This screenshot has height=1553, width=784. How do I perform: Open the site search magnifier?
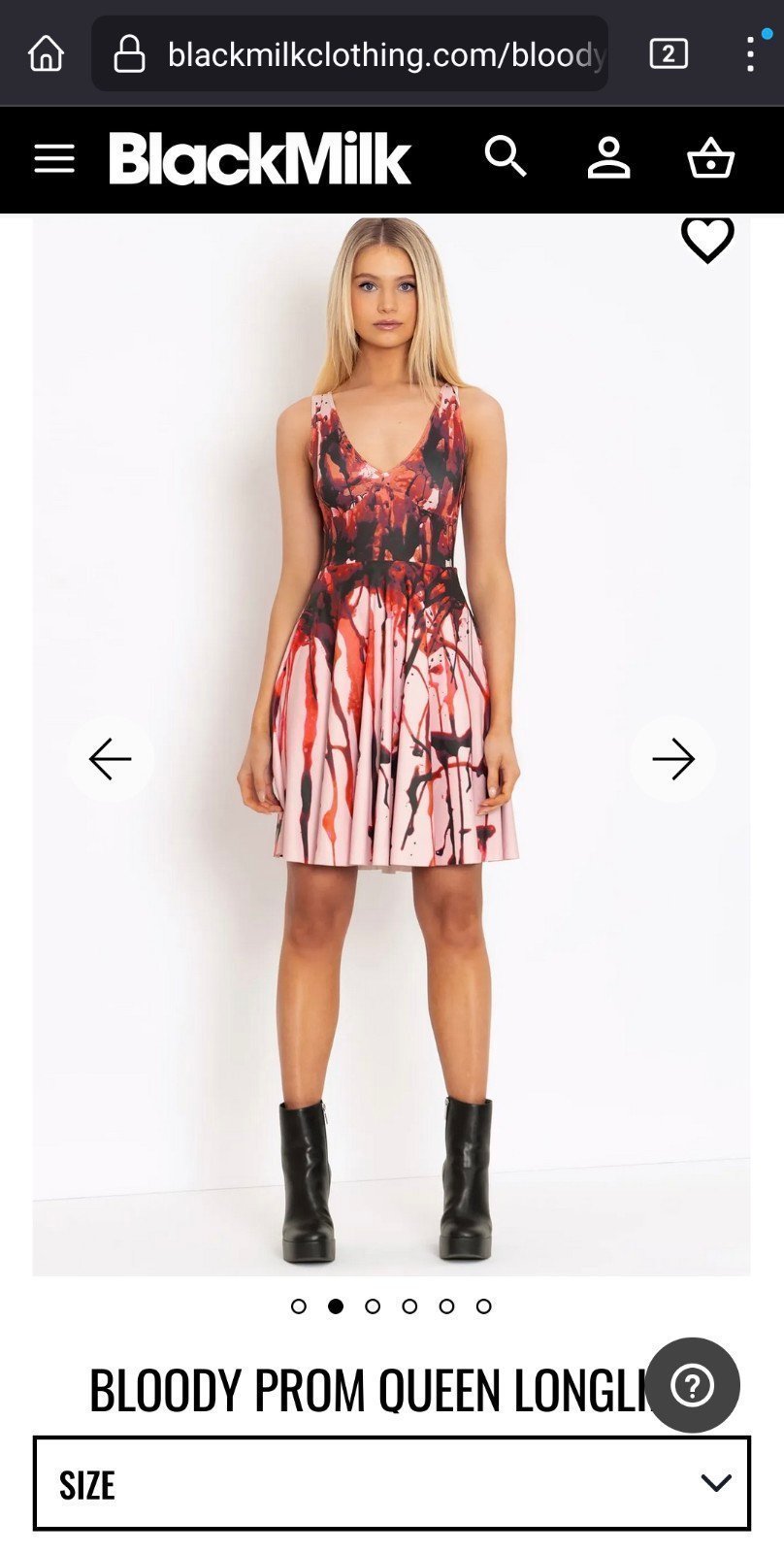point(506,157)
